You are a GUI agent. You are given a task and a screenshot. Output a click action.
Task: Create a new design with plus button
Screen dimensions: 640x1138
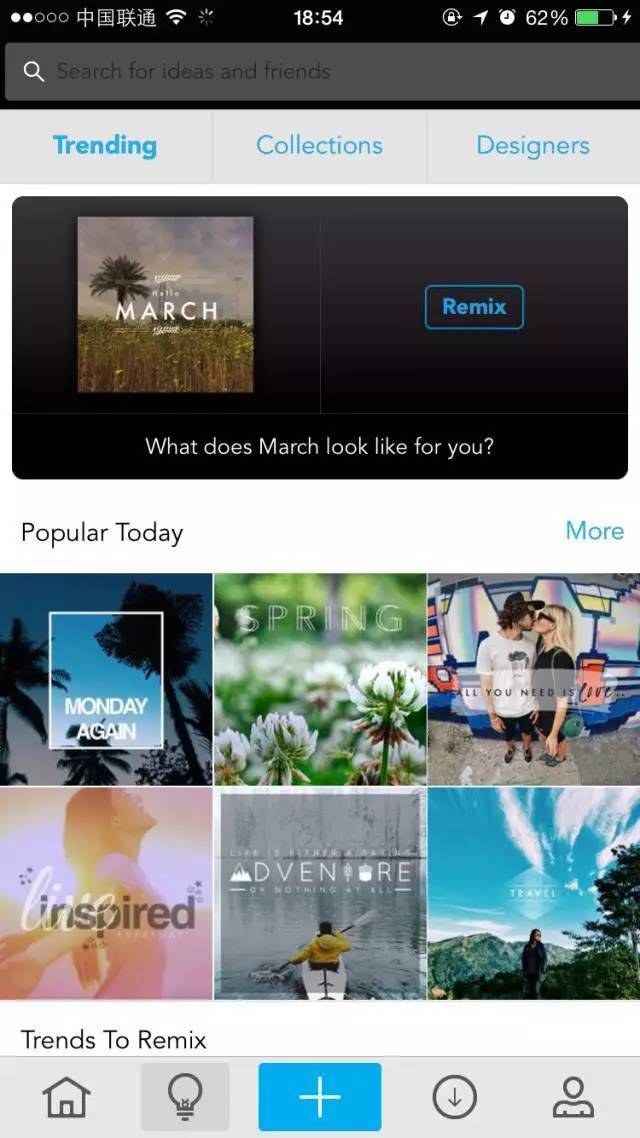click(320, 1097)
